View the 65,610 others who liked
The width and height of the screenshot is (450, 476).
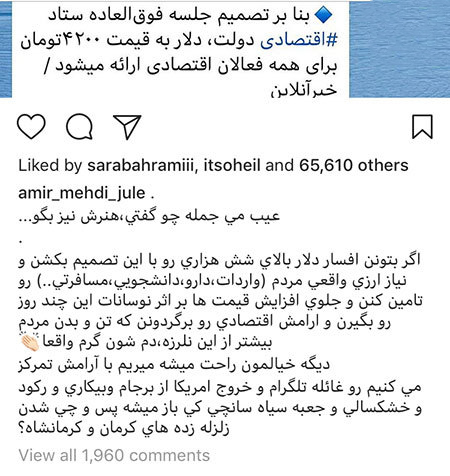353,165
